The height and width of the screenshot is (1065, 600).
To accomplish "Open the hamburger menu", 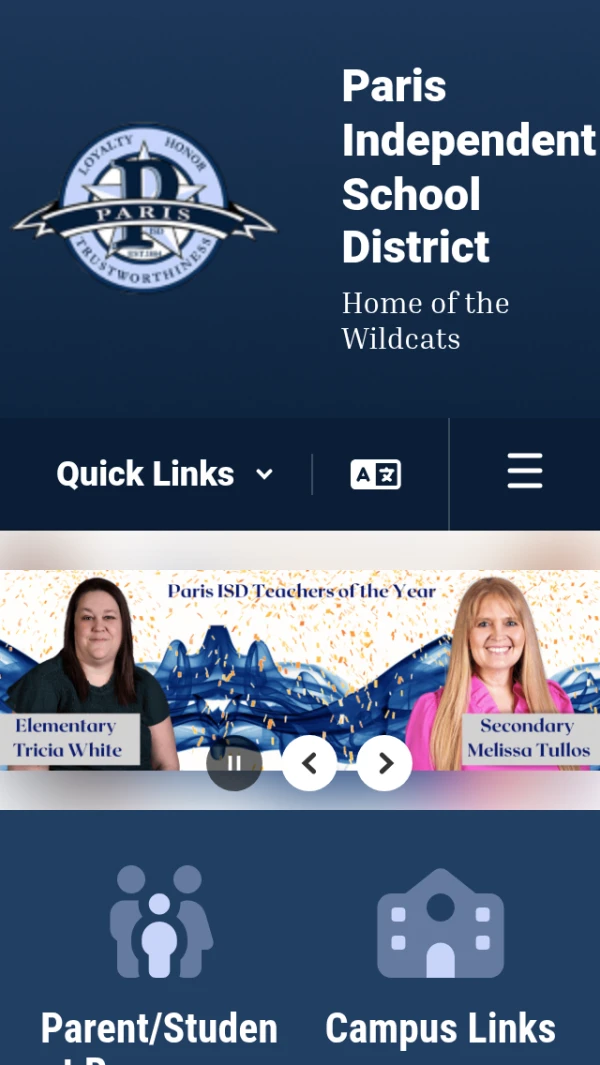I will pyautogui.click(x=525, y=471).
